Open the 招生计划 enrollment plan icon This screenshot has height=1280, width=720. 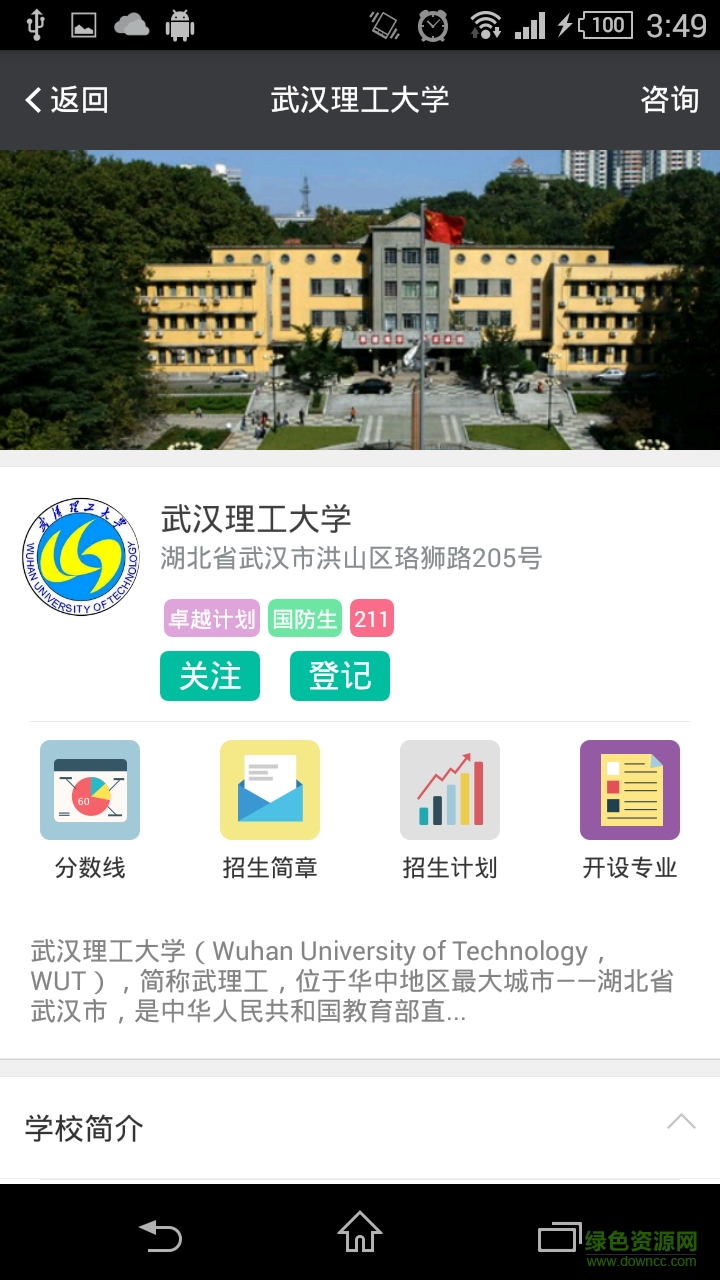click(x=450, y=790)
